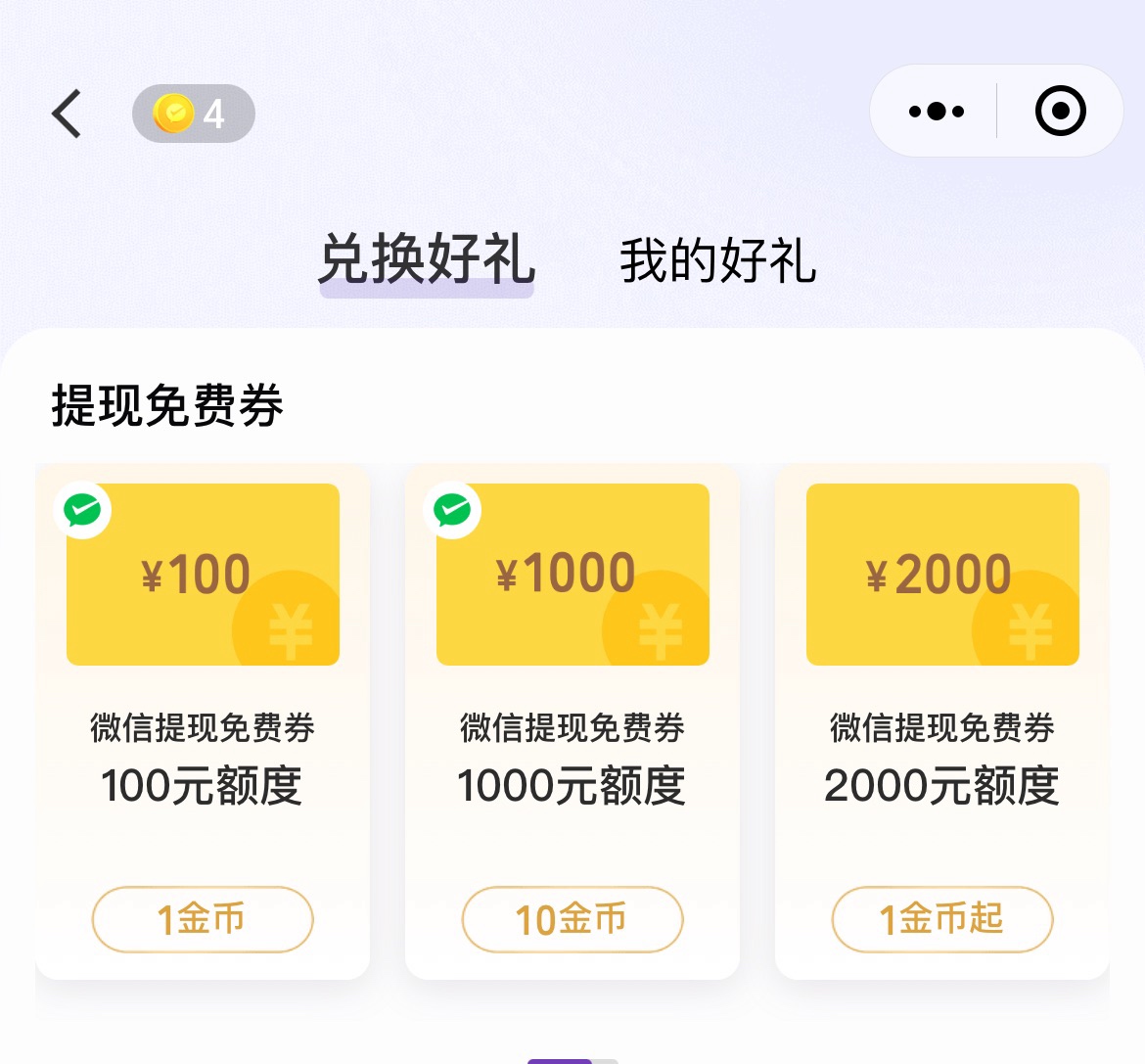Open the ¥1000 withdrawal coupon card
The image size is (1145, 1064).
click(572, 575)
